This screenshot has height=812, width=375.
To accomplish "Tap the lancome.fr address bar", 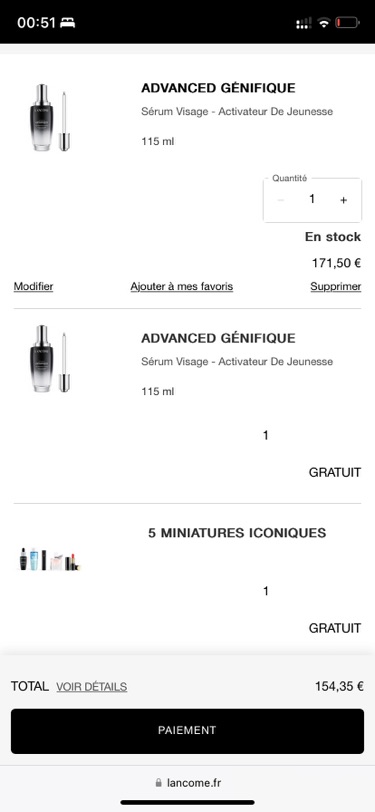I will point(188,782).
